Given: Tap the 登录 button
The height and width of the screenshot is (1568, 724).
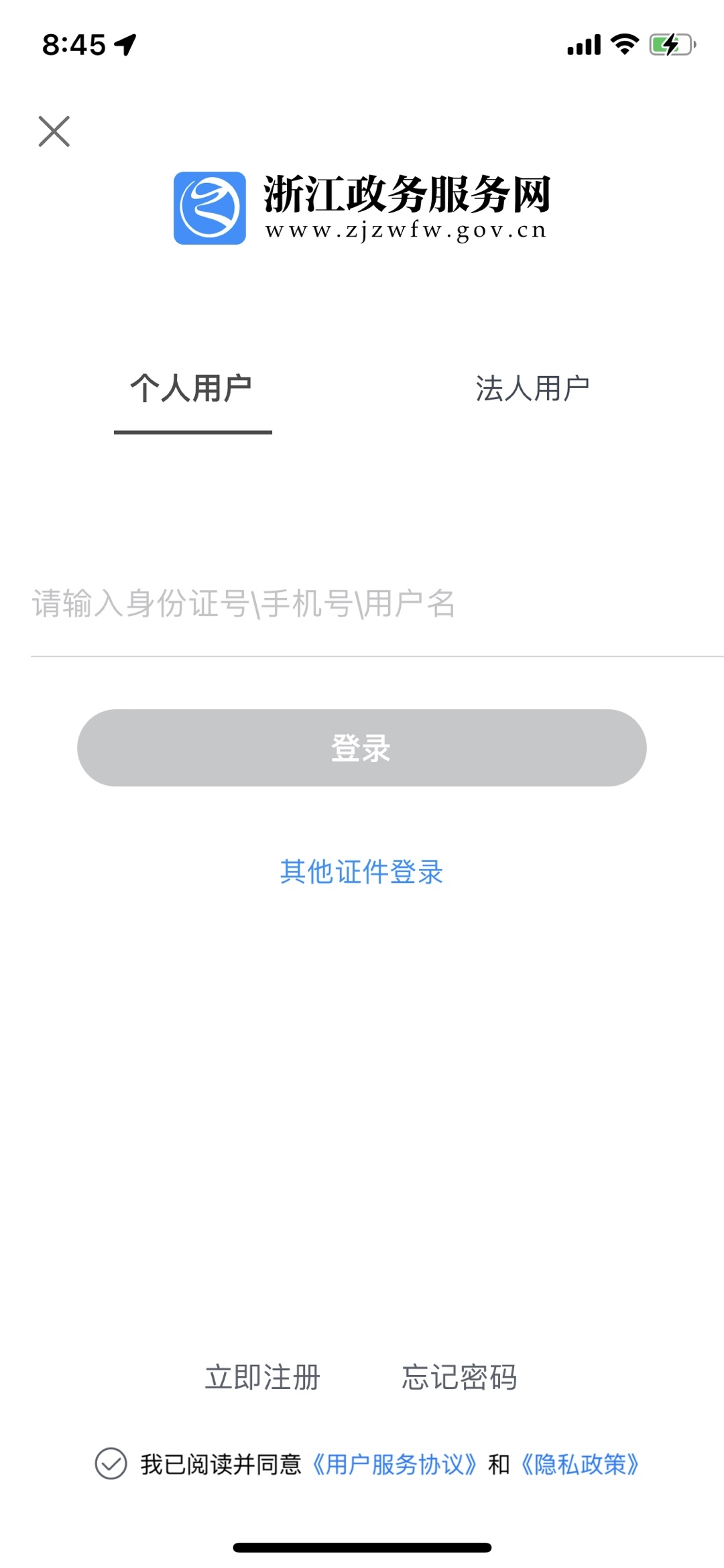Looking at the screenshot, I should 362,747.
